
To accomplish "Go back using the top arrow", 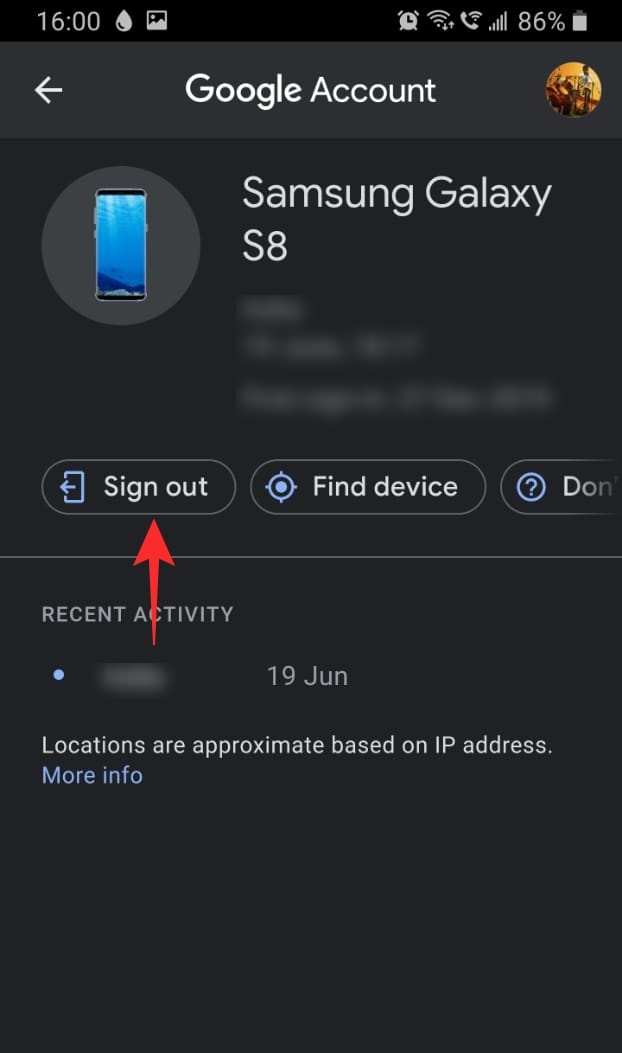I will point(49,90).
